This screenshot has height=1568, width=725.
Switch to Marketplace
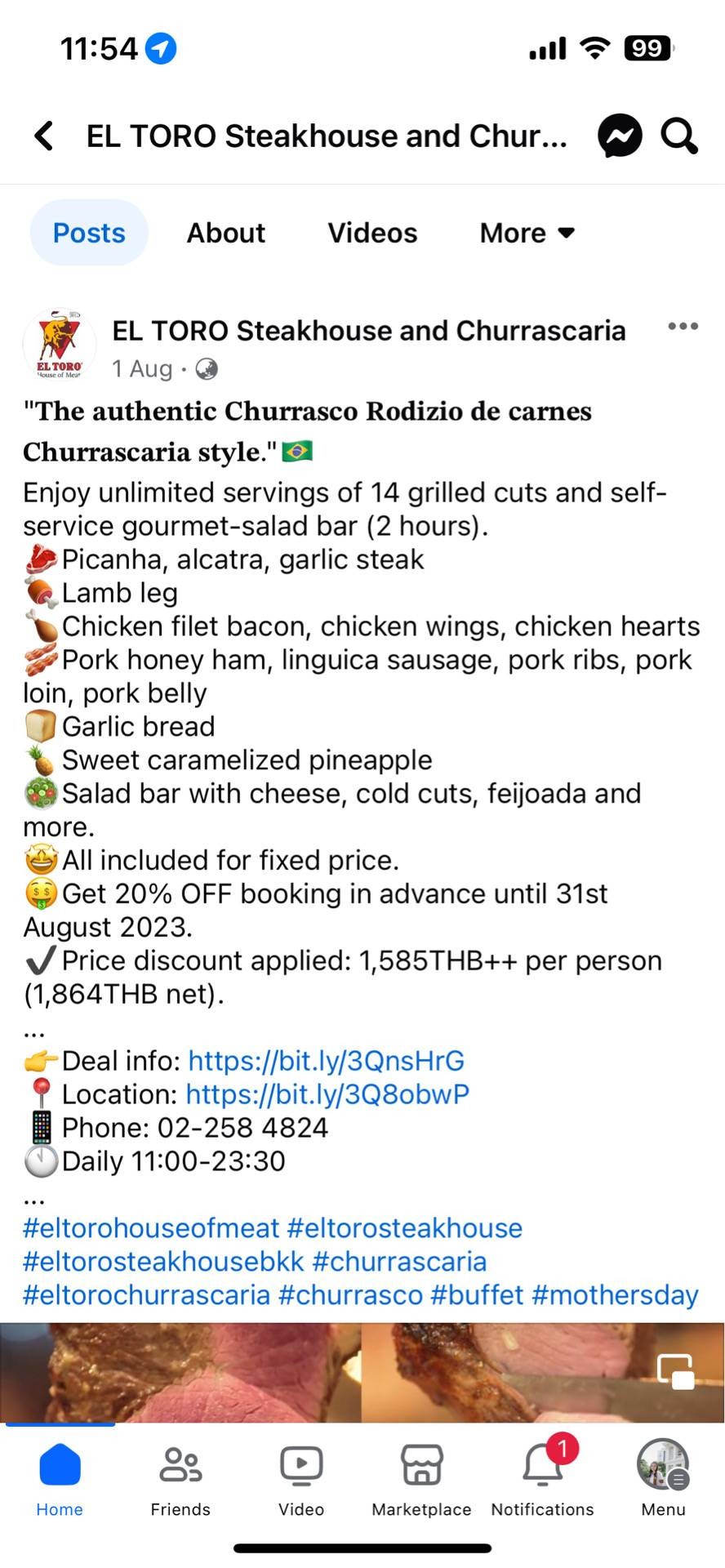[421, 1479]
